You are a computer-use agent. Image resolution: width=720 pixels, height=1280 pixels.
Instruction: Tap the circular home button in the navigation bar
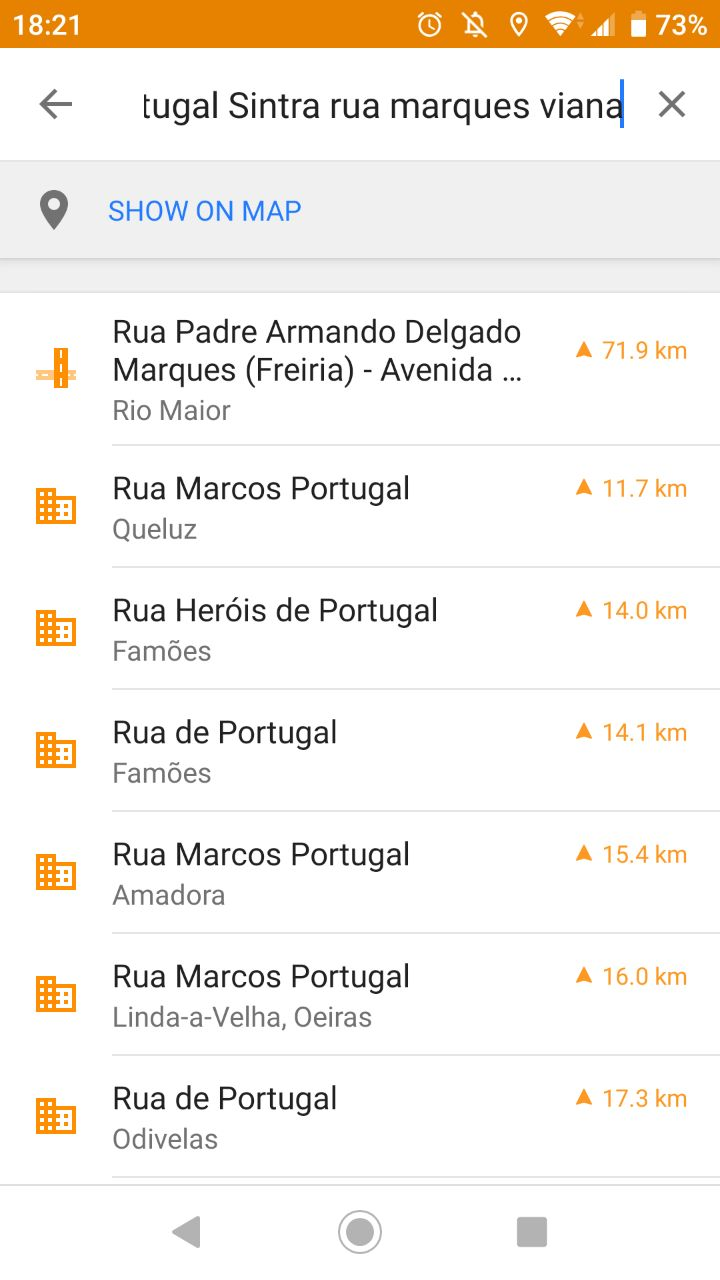(x=359, y=1232)
